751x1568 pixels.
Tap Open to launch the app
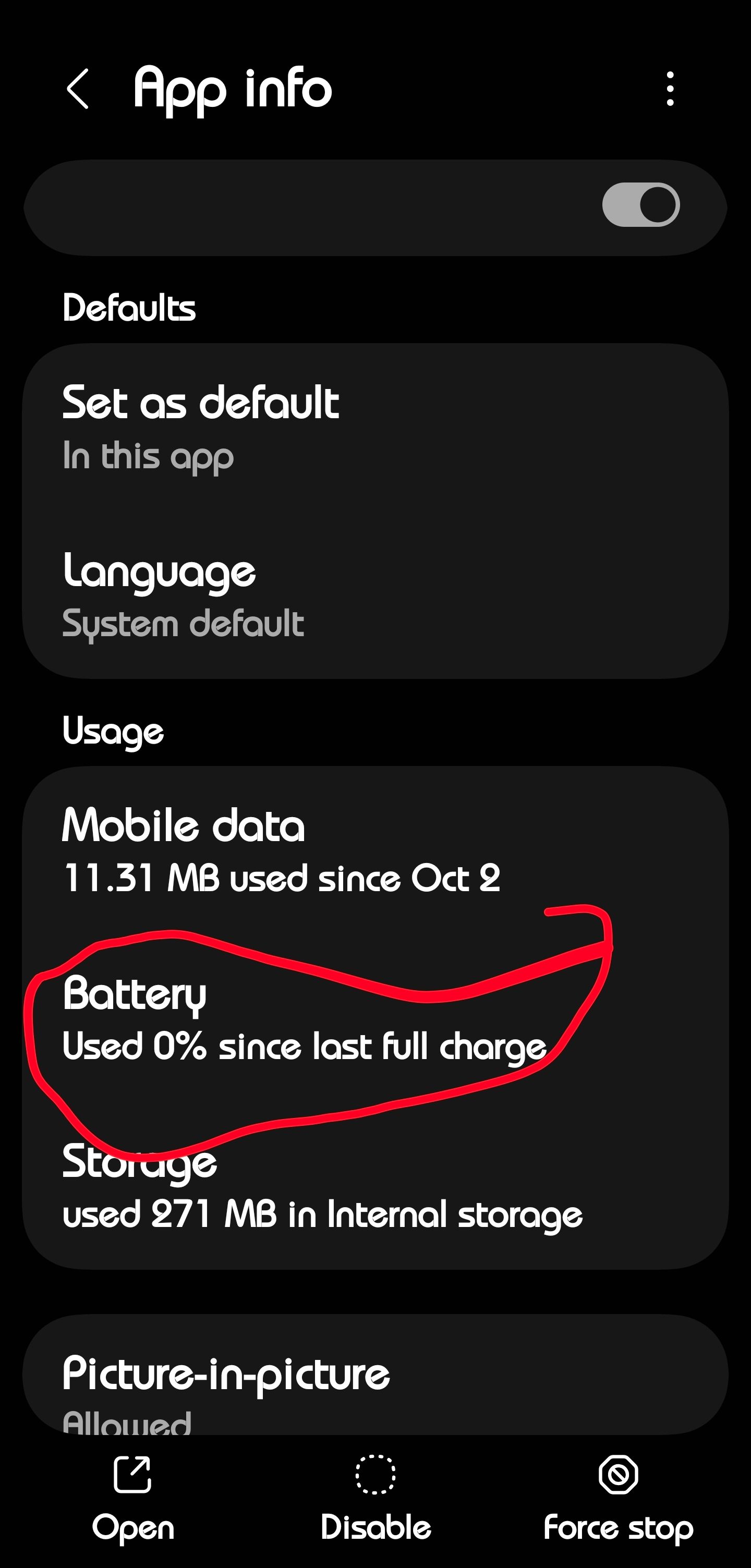tap(132, 1498)
